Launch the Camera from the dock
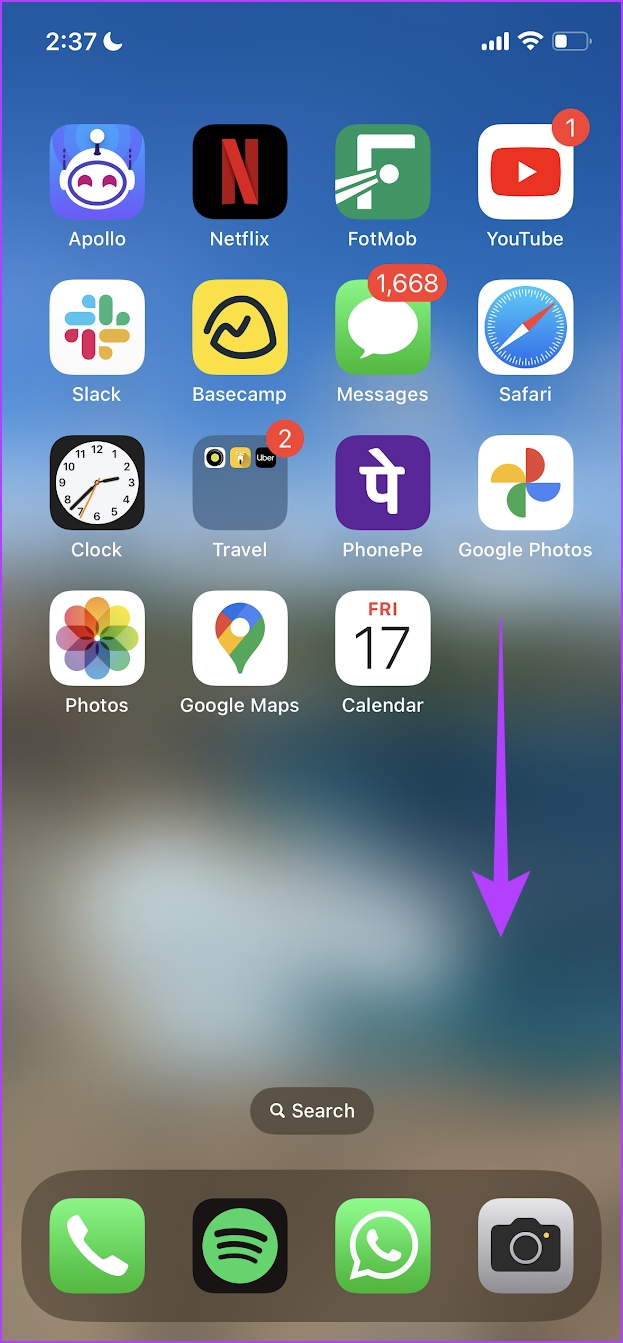 pos(525,1246)
